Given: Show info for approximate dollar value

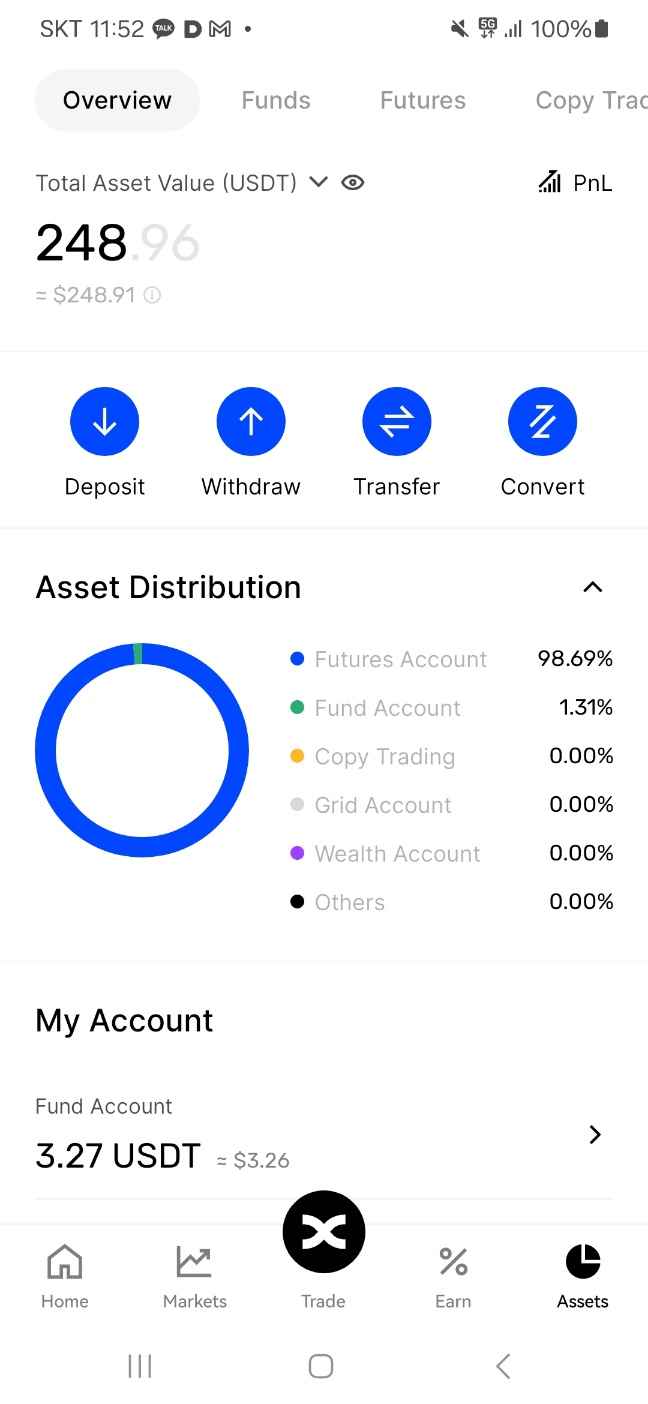Looking at the screenshot, I should [x=152, y=295].
